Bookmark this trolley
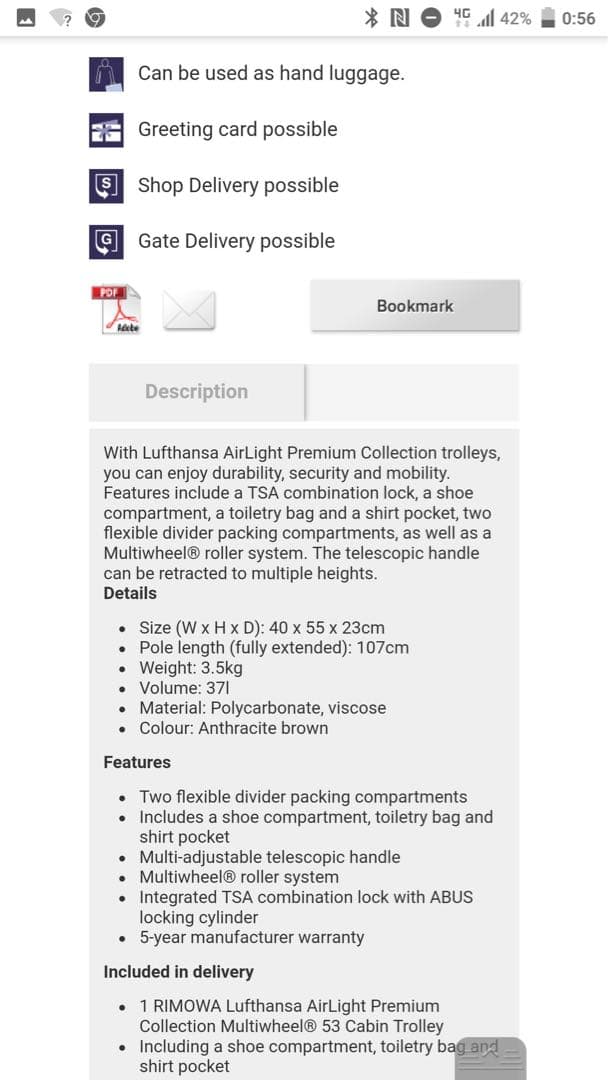Viewport: 608px width, 1080px height. (x=414, y=306)
